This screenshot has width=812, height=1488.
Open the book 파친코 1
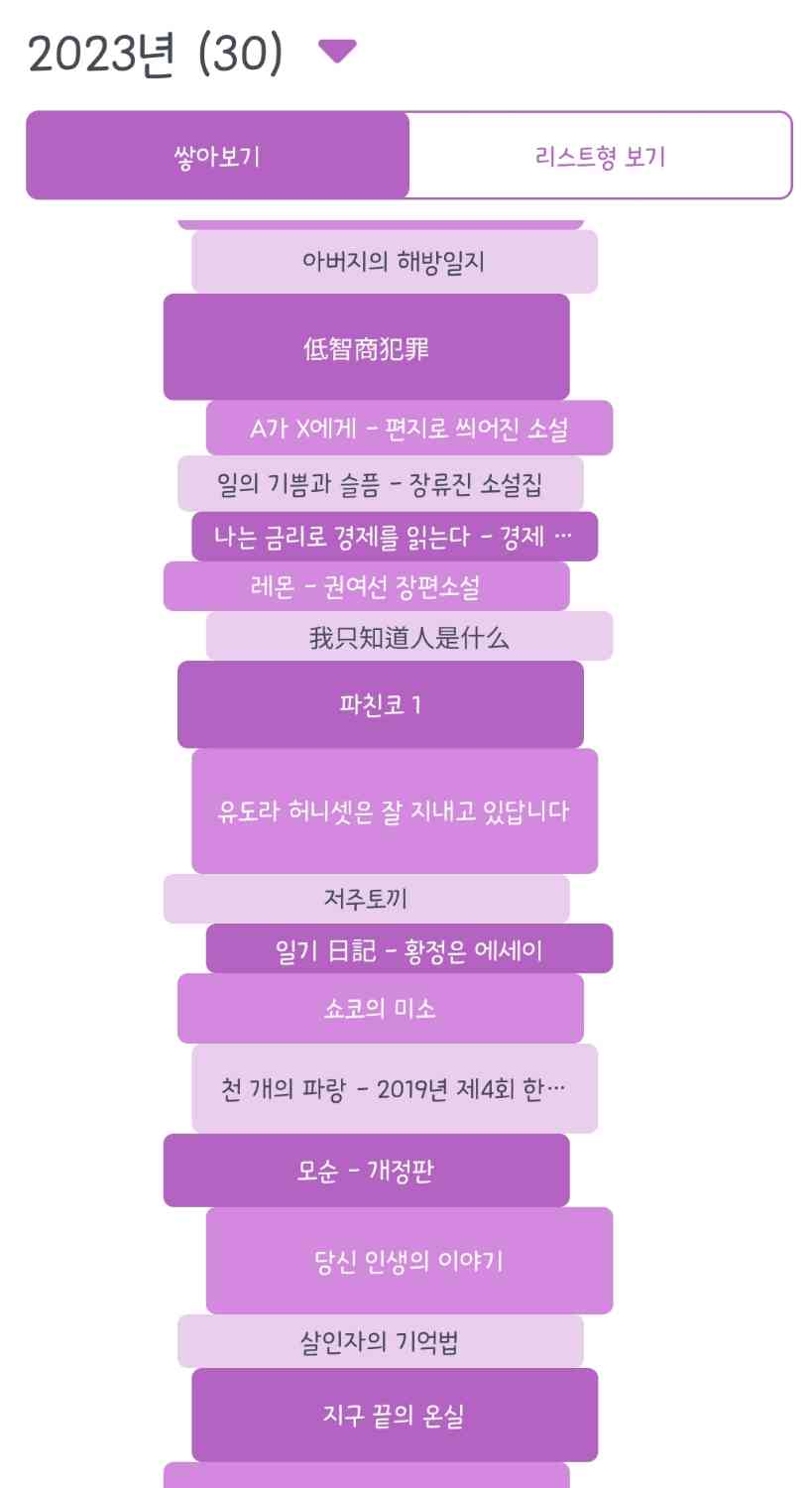click(380, 704)
